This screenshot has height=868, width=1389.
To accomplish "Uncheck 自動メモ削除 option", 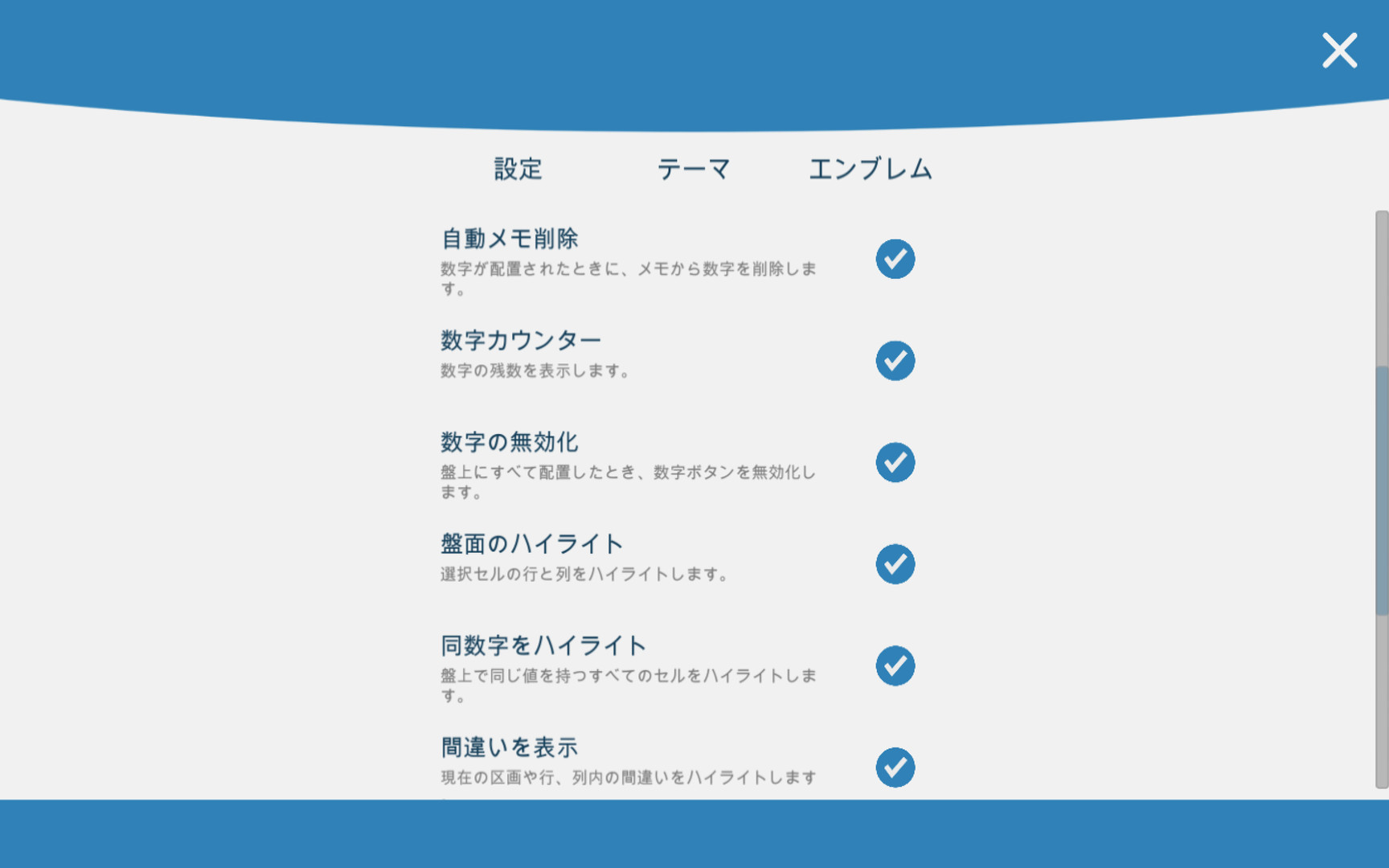I will (895, 259).
